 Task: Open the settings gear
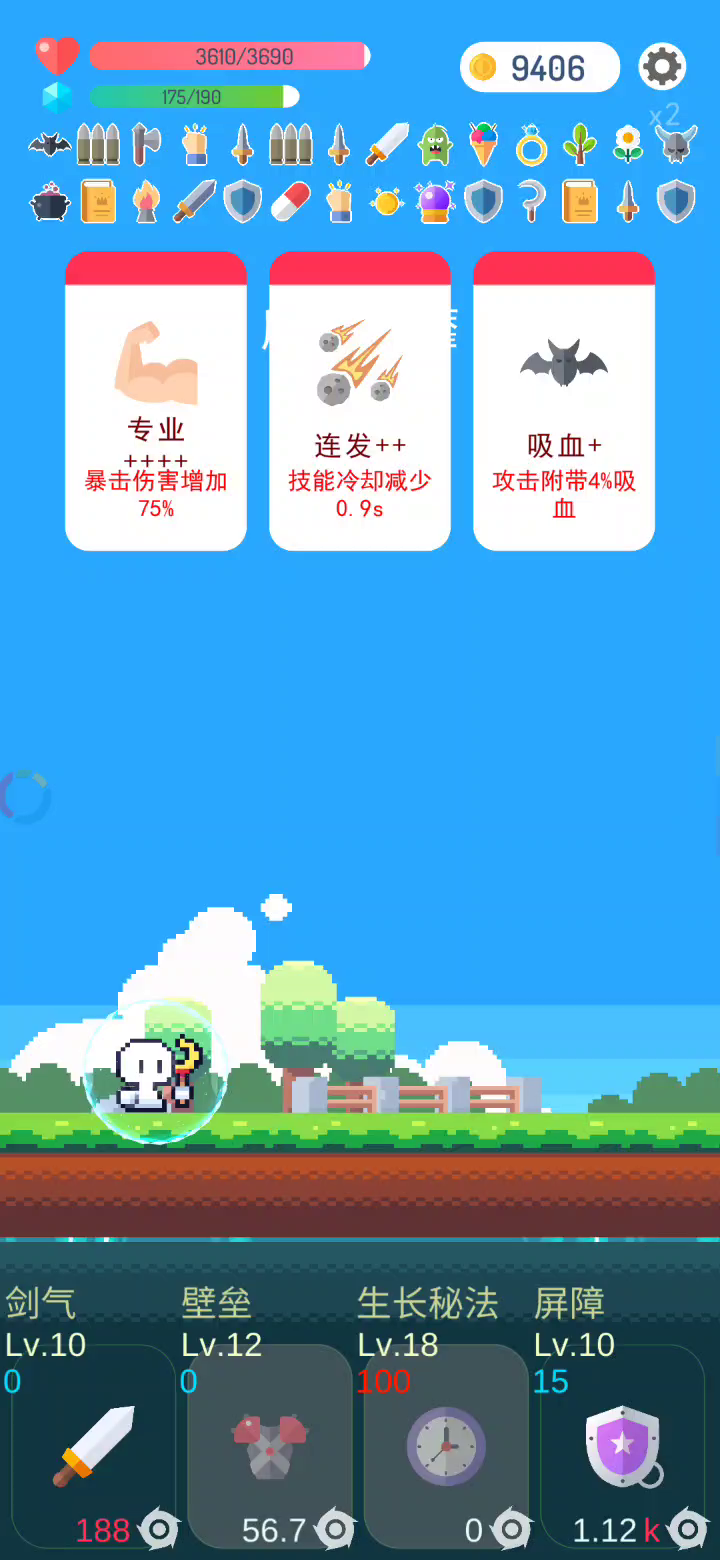click(x=662, y=67)
